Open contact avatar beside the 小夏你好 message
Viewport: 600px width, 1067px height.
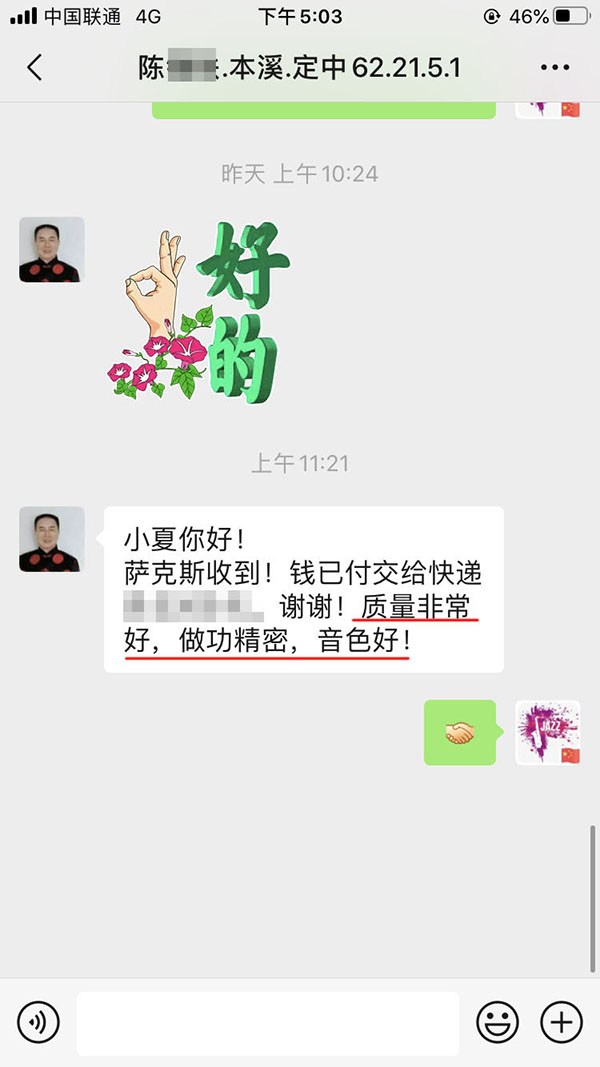(51, 539)
